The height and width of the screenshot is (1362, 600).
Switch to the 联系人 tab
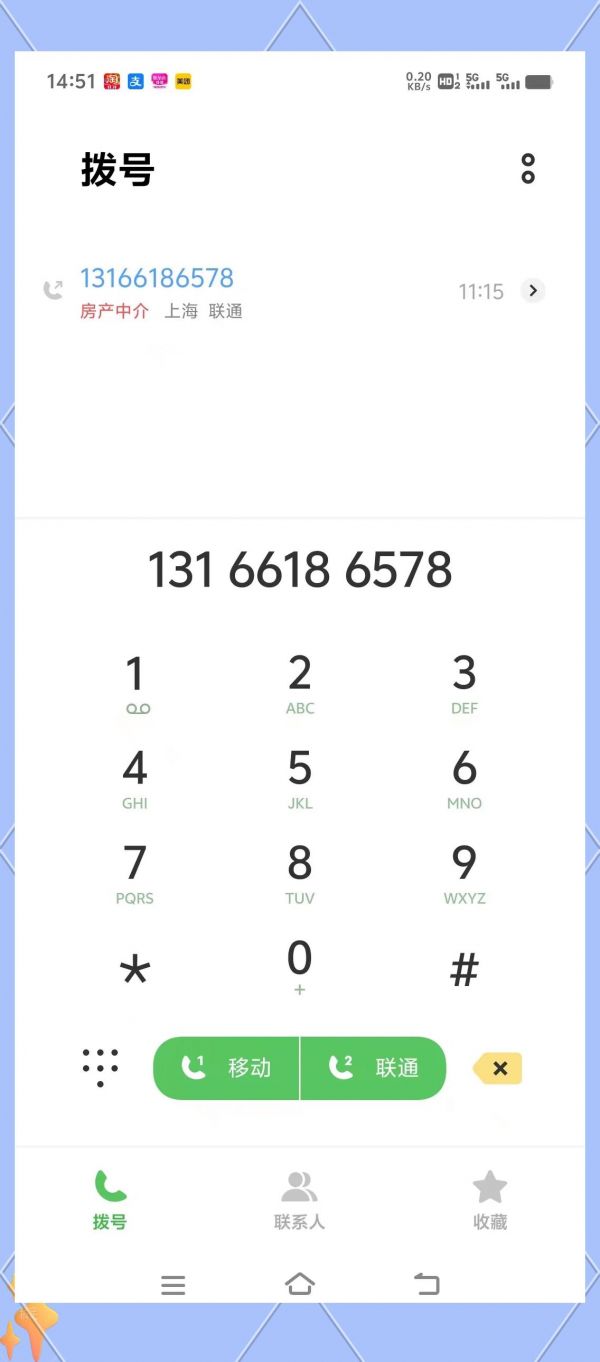[299, 1200]
